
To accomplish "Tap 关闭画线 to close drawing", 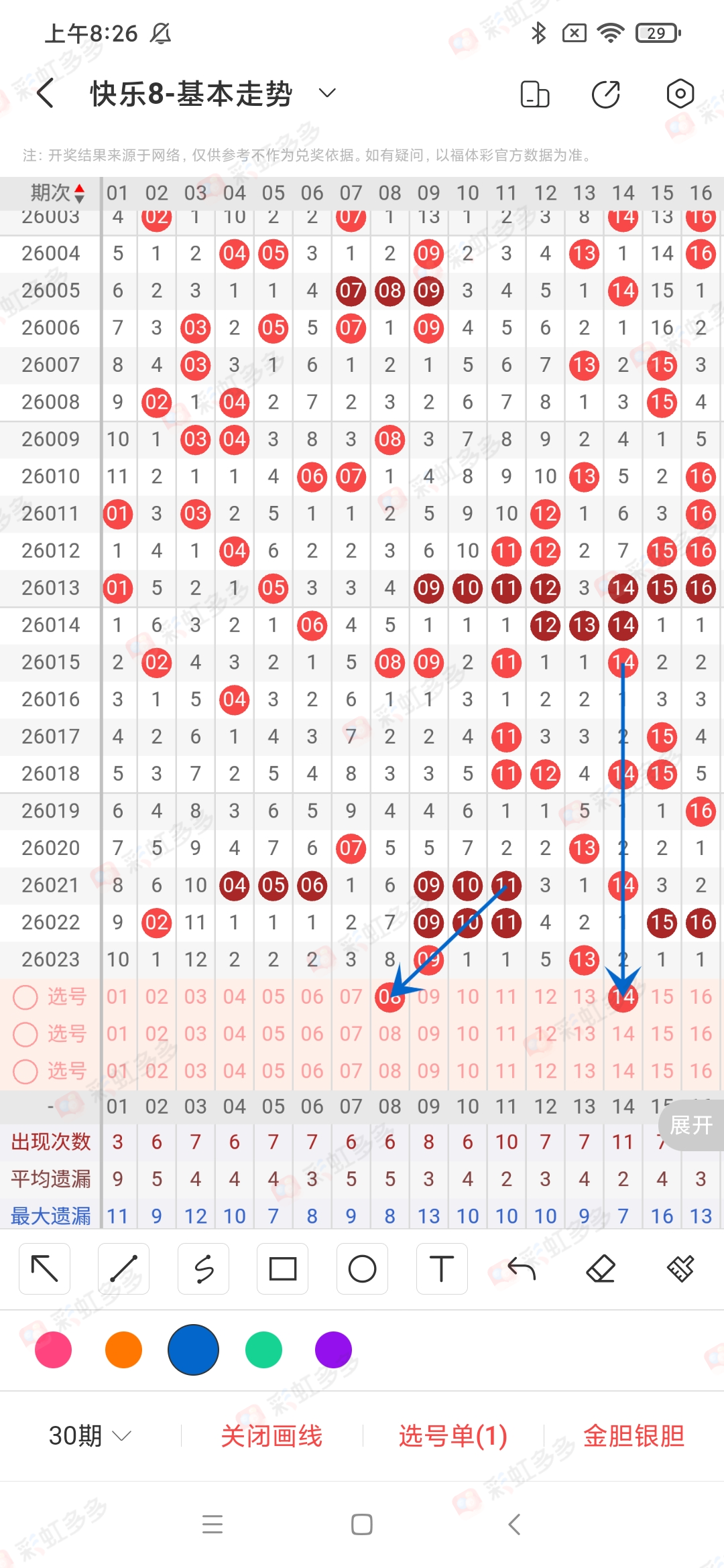I will [271, 1435].
